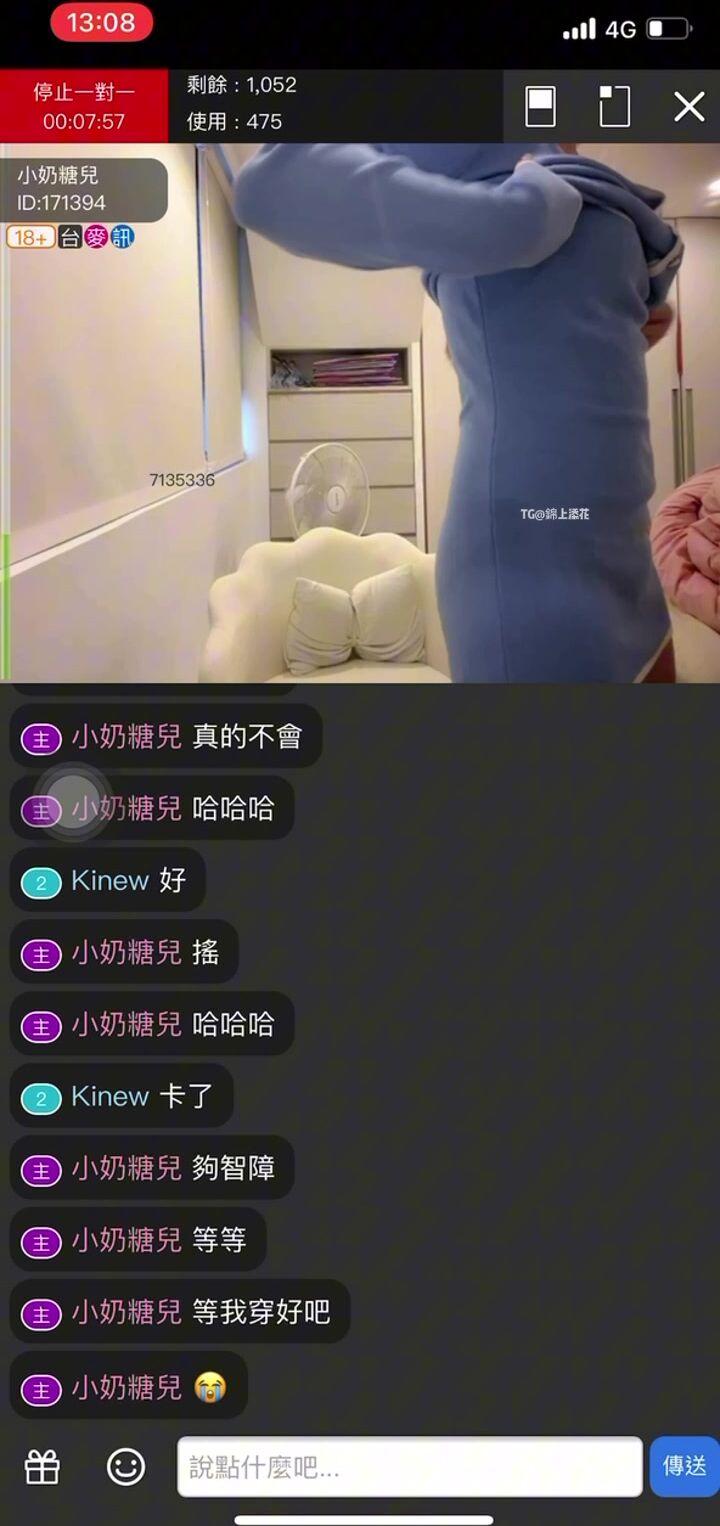
Task: Send the message with 傳送
Action: 685,1466
